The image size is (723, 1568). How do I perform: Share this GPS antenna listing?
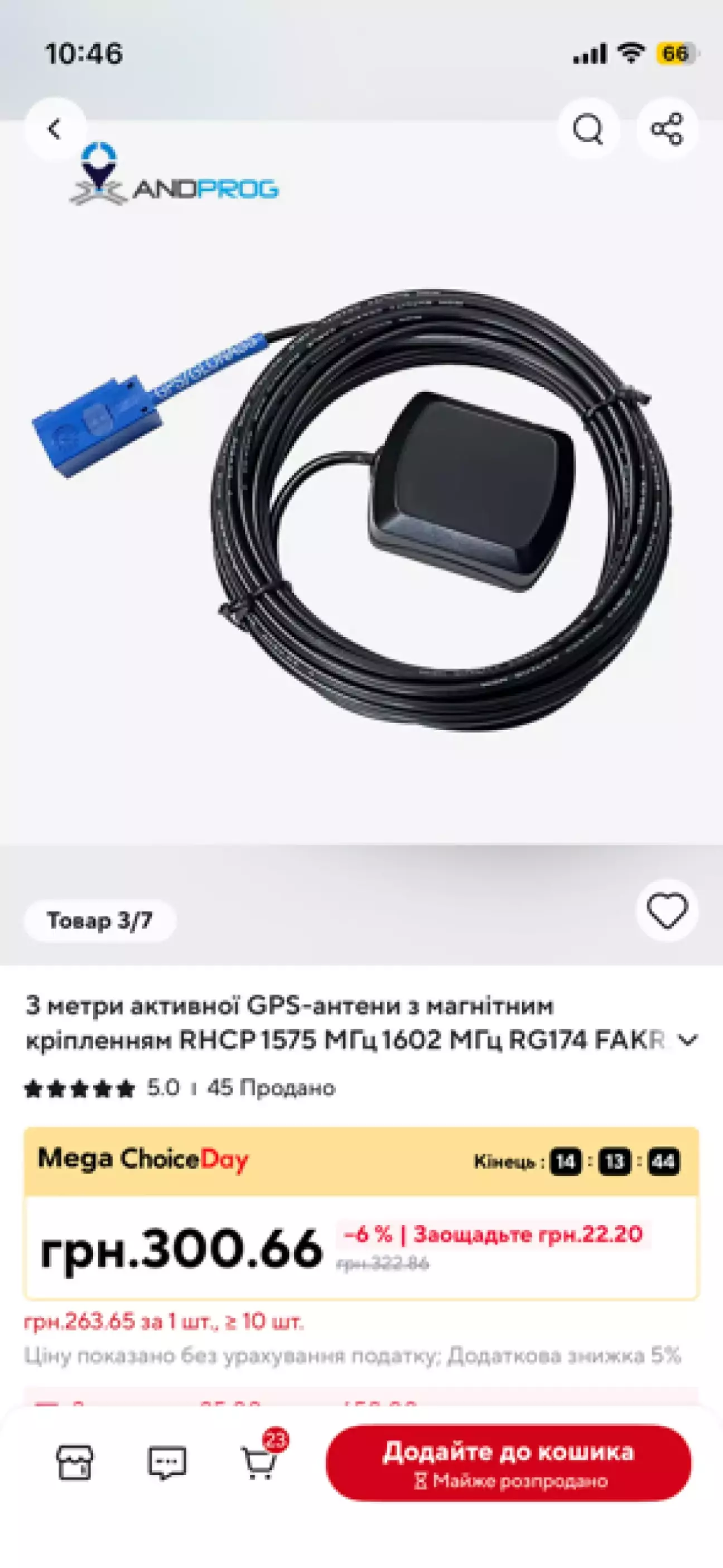pyautogui.click(x=667, y=128)
